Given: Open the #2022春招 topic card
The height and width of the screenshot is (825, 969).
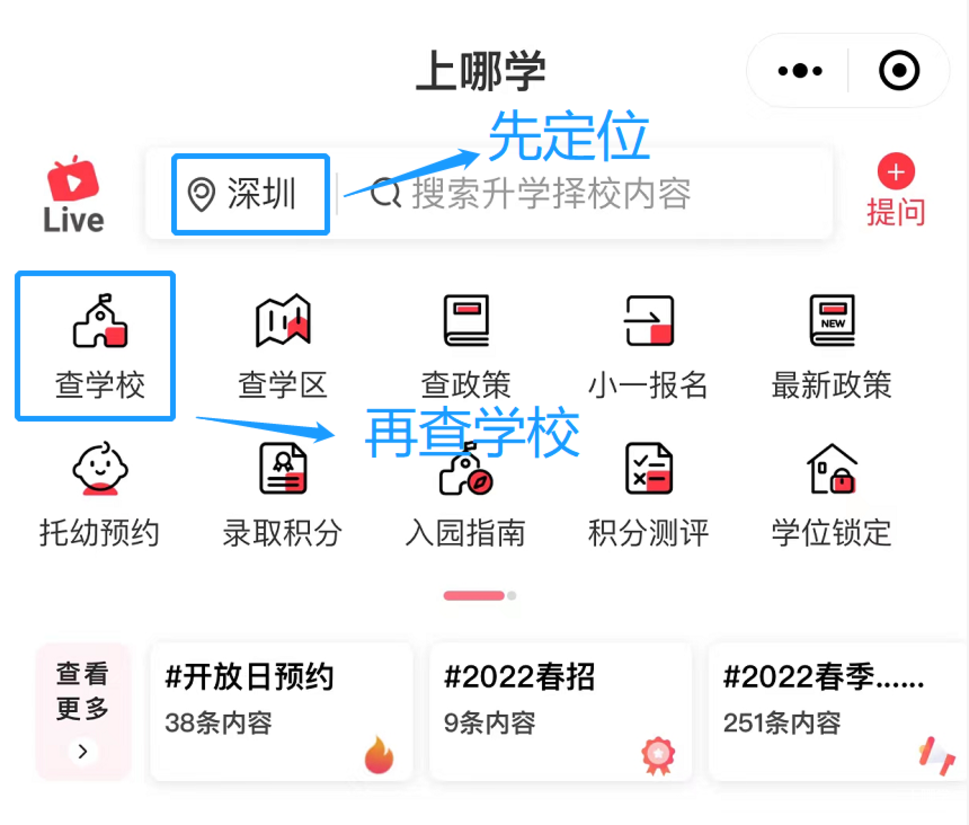Looking at the screenshot, I should (x=560, y=711).
